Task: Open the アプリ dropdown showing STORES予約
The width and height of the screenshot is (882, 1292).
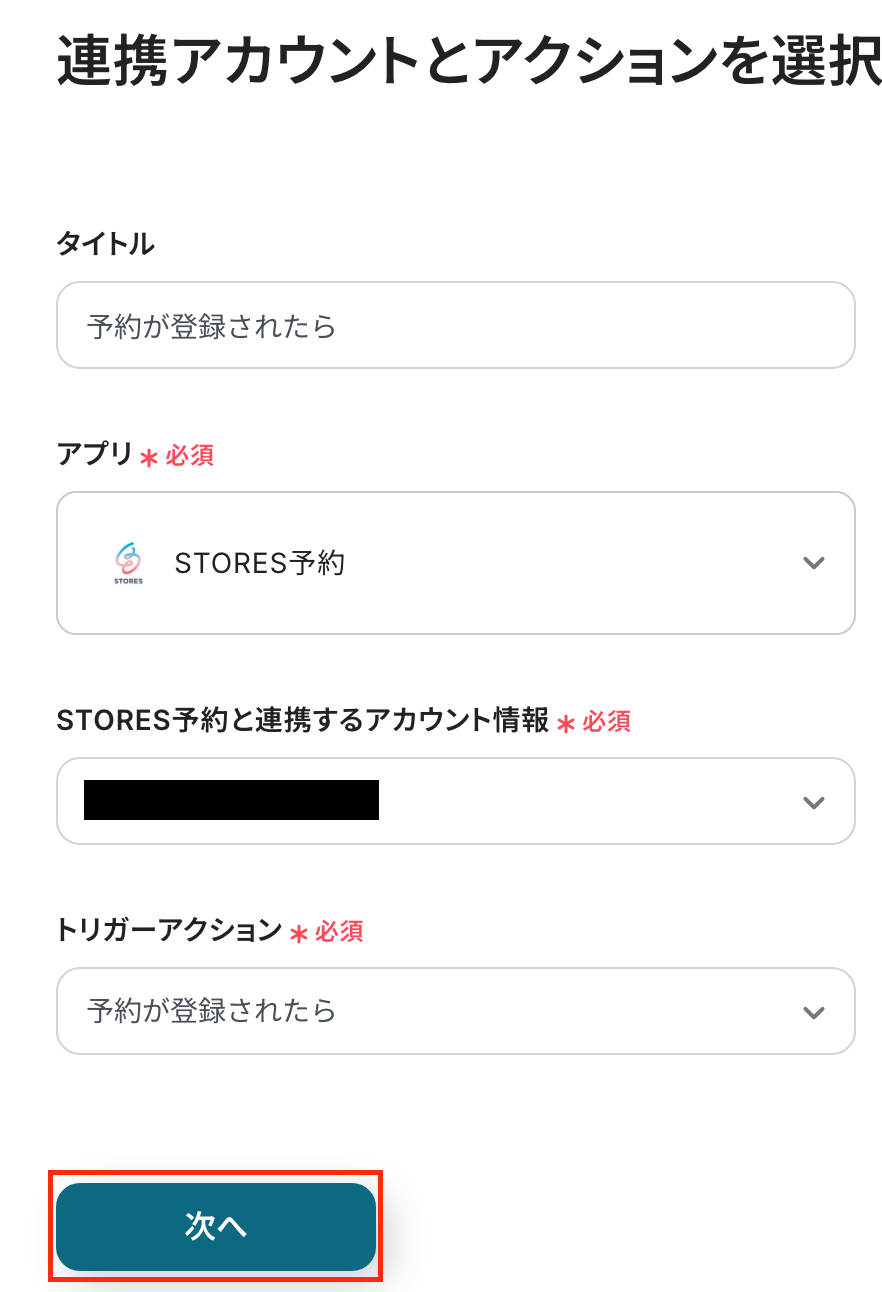Action: (455, 563)
